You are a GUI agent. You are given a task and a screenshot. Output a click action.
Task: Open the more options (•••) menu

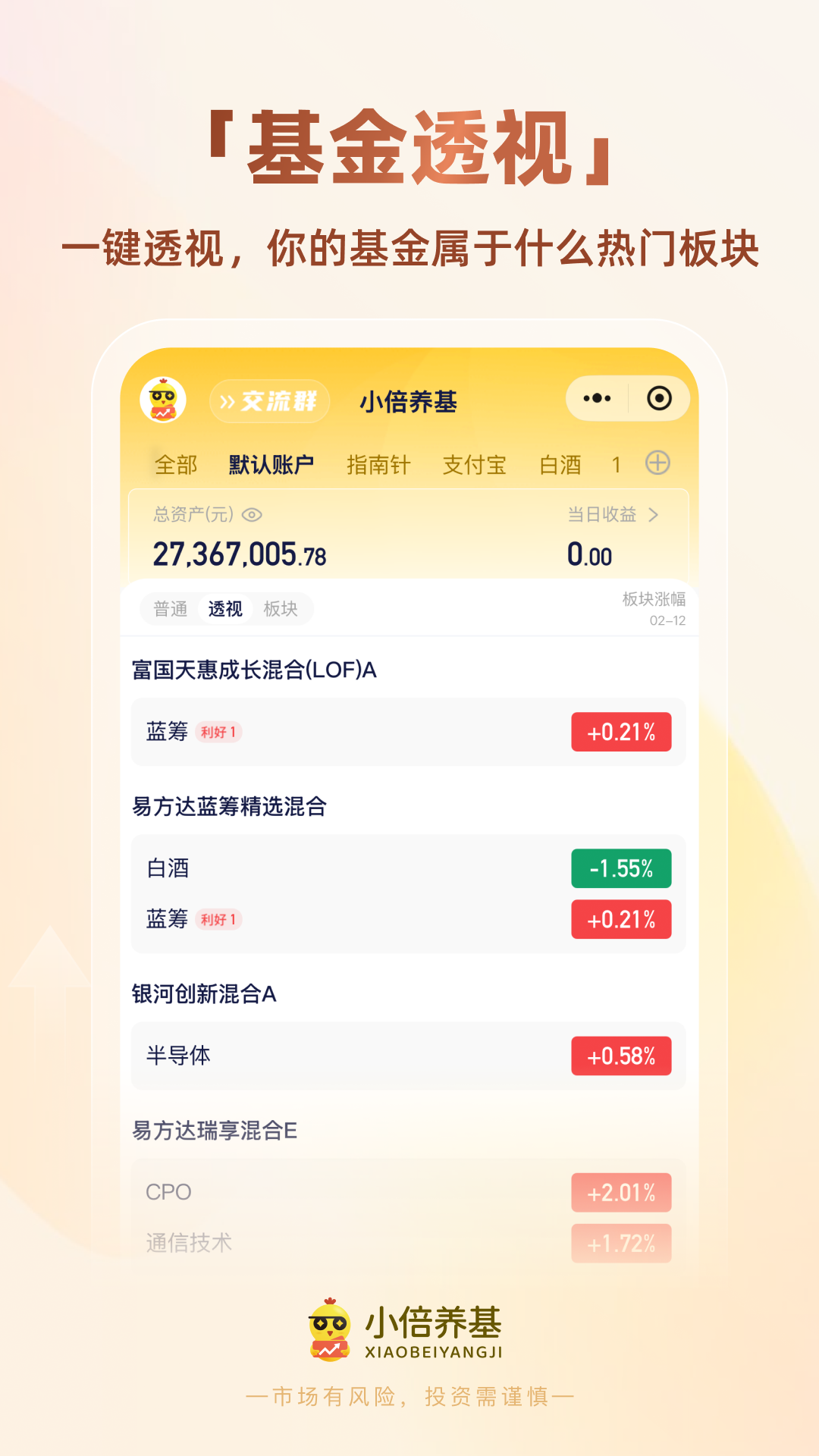click(x=598, y=397)
